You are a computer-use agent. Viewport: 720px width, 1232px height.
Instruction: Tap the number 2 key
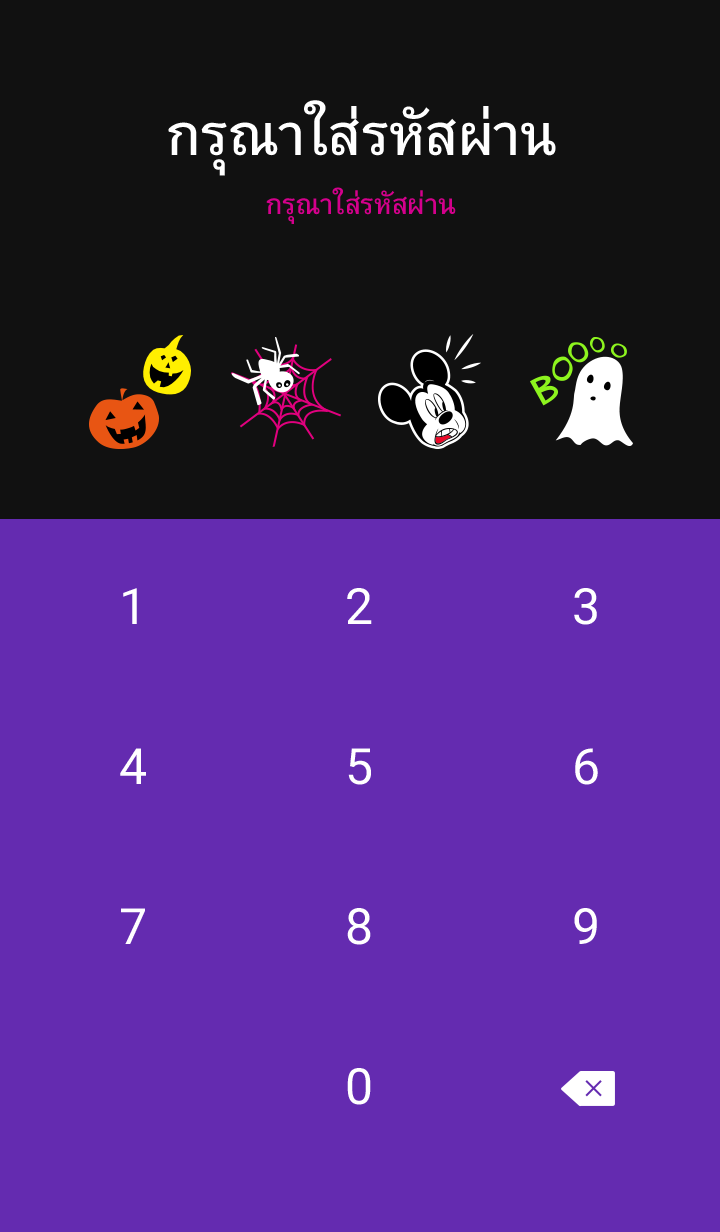pyautogui.click(x=359, y=607)
